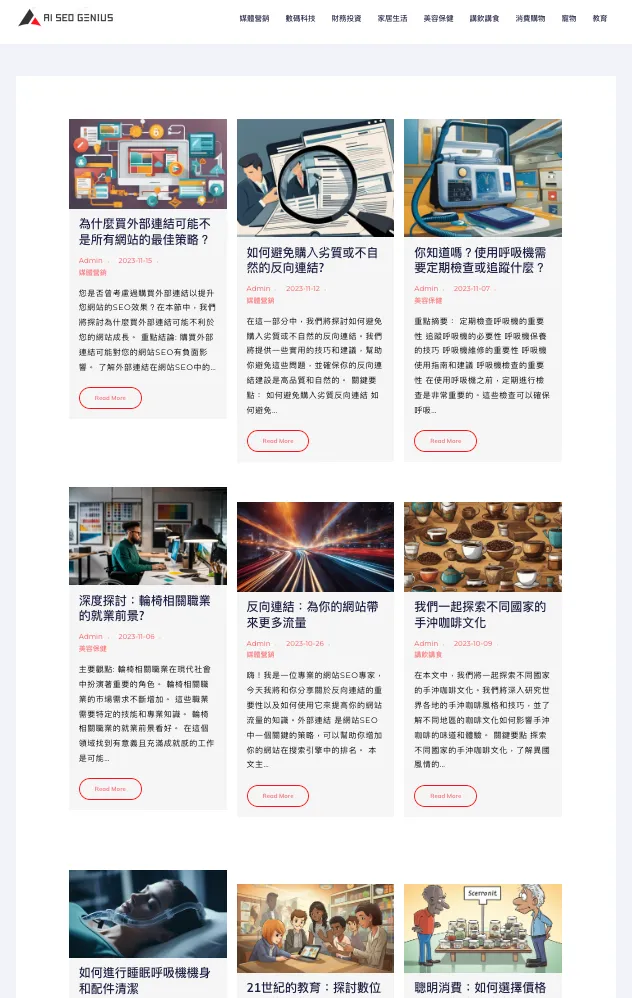Open the 媒體營銷 menu item
632x998 pixels.
coord(254,18)
